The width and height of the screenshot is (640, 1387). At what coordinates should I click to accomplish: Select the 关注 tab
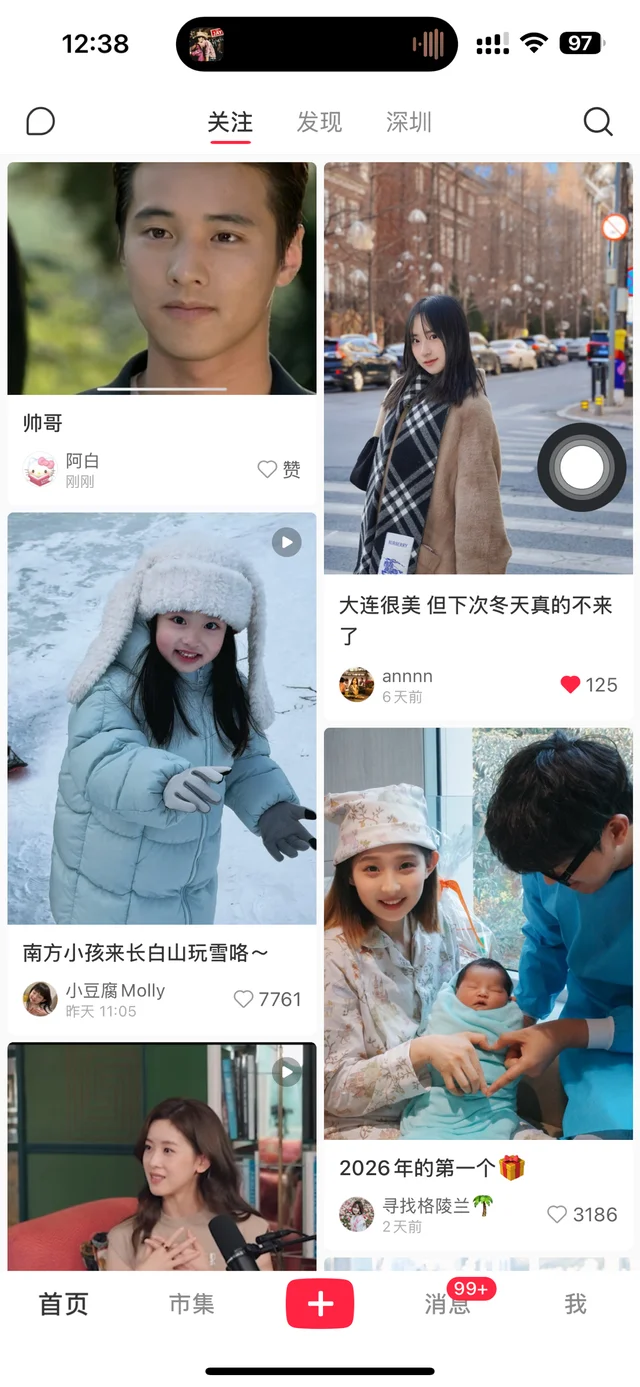tap(230, 122)
